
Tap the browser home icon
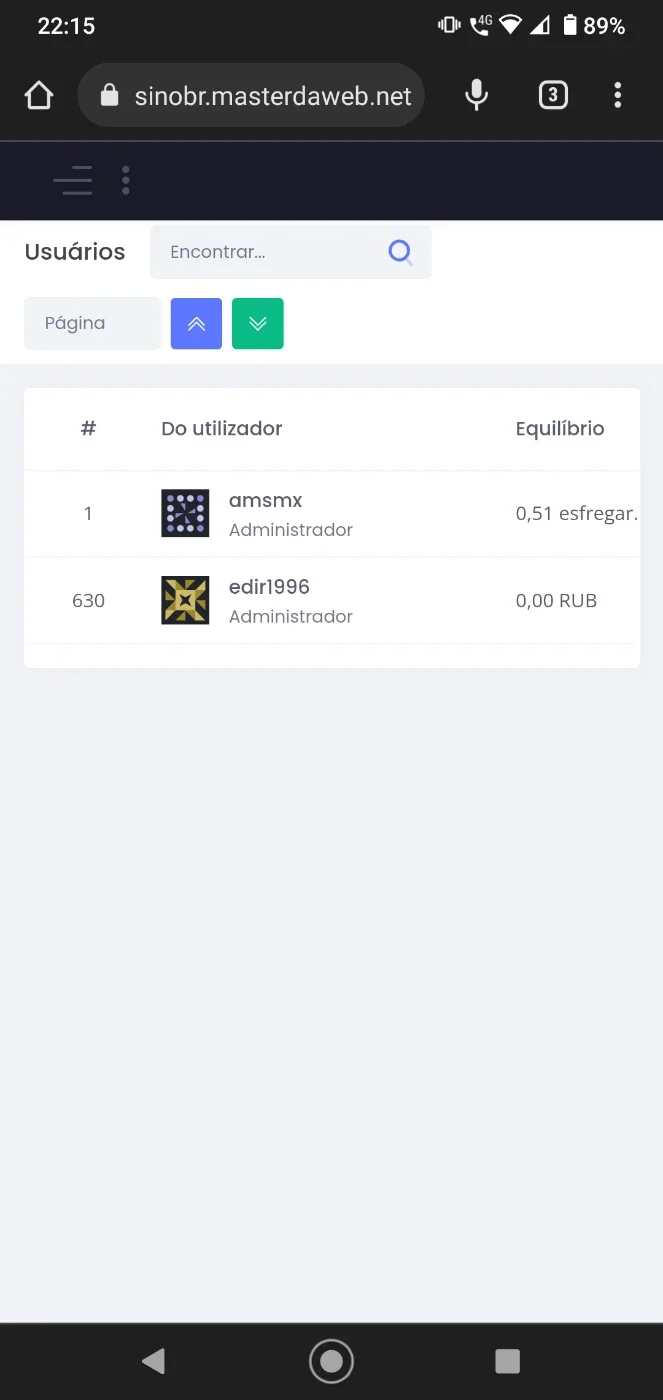pos(38,95)
